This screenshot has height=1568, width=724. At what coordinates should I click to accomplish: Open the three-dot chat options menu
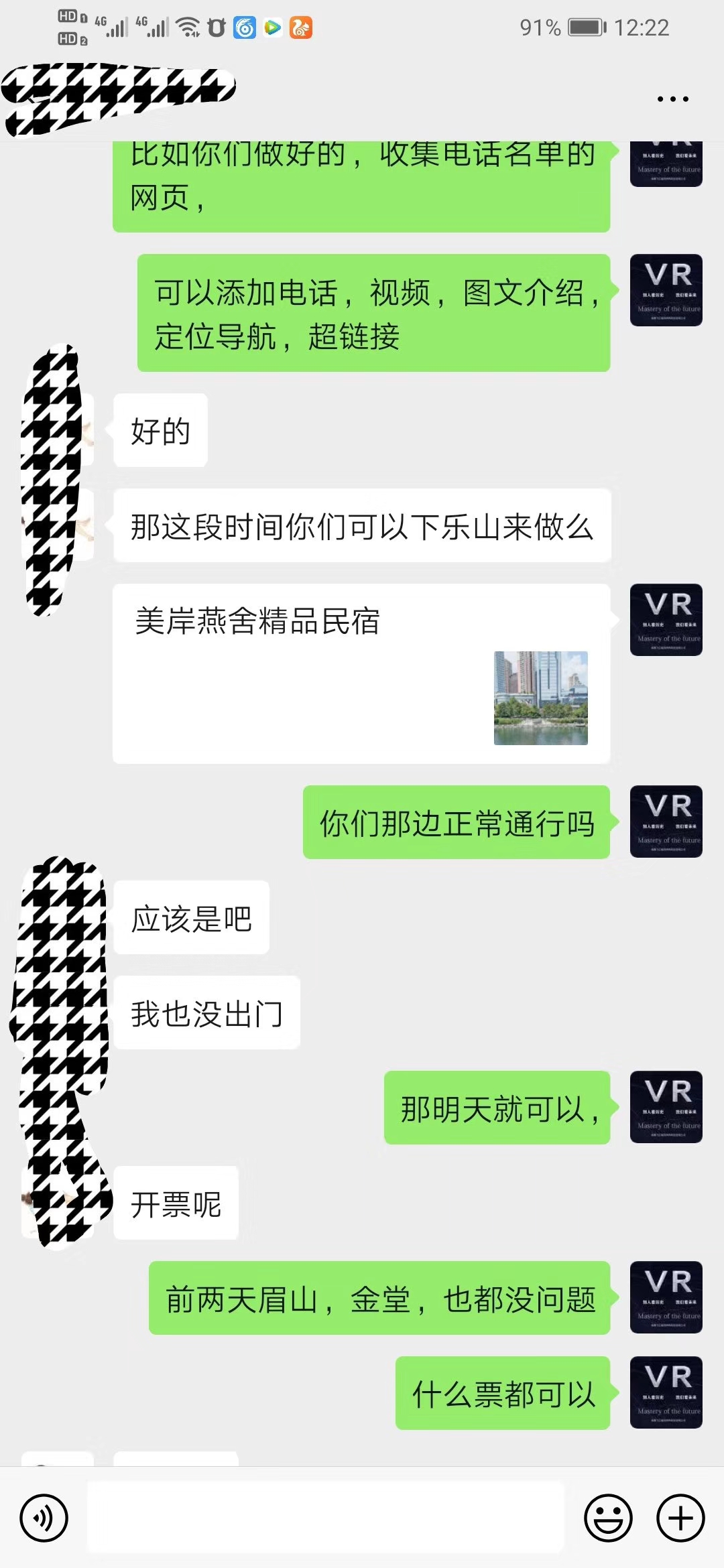pos(672,99)
